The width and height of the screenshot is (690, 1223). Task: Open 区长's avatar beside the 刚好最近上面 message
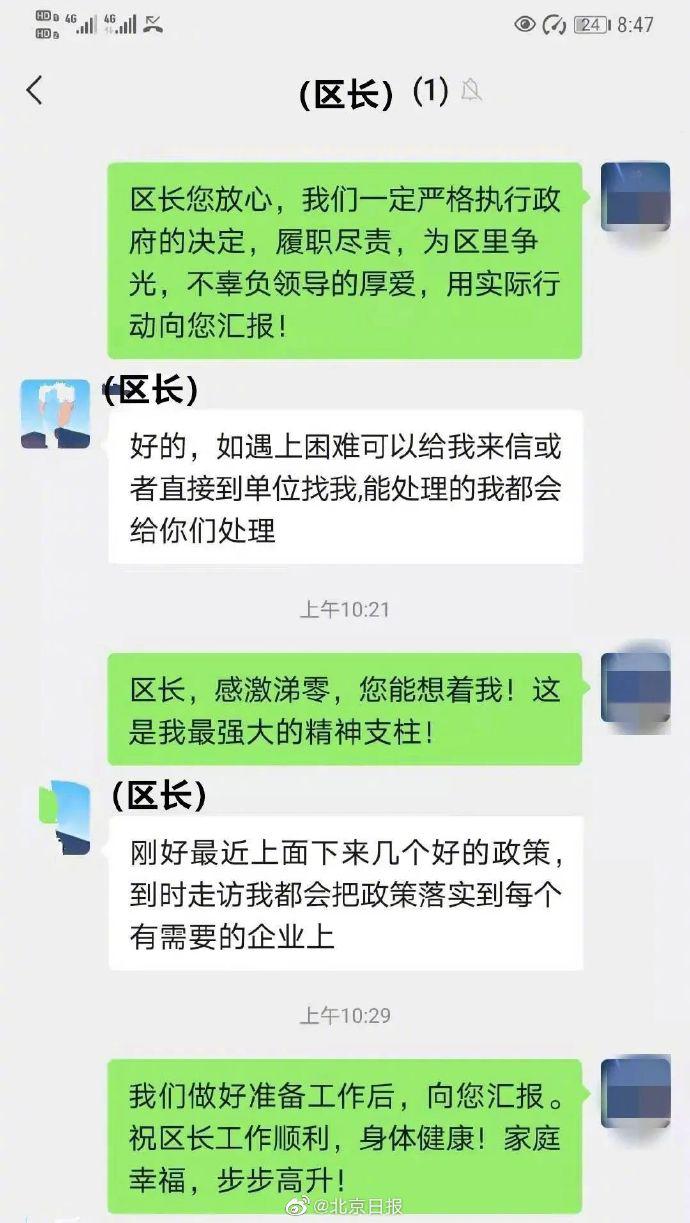coord(64,819)
